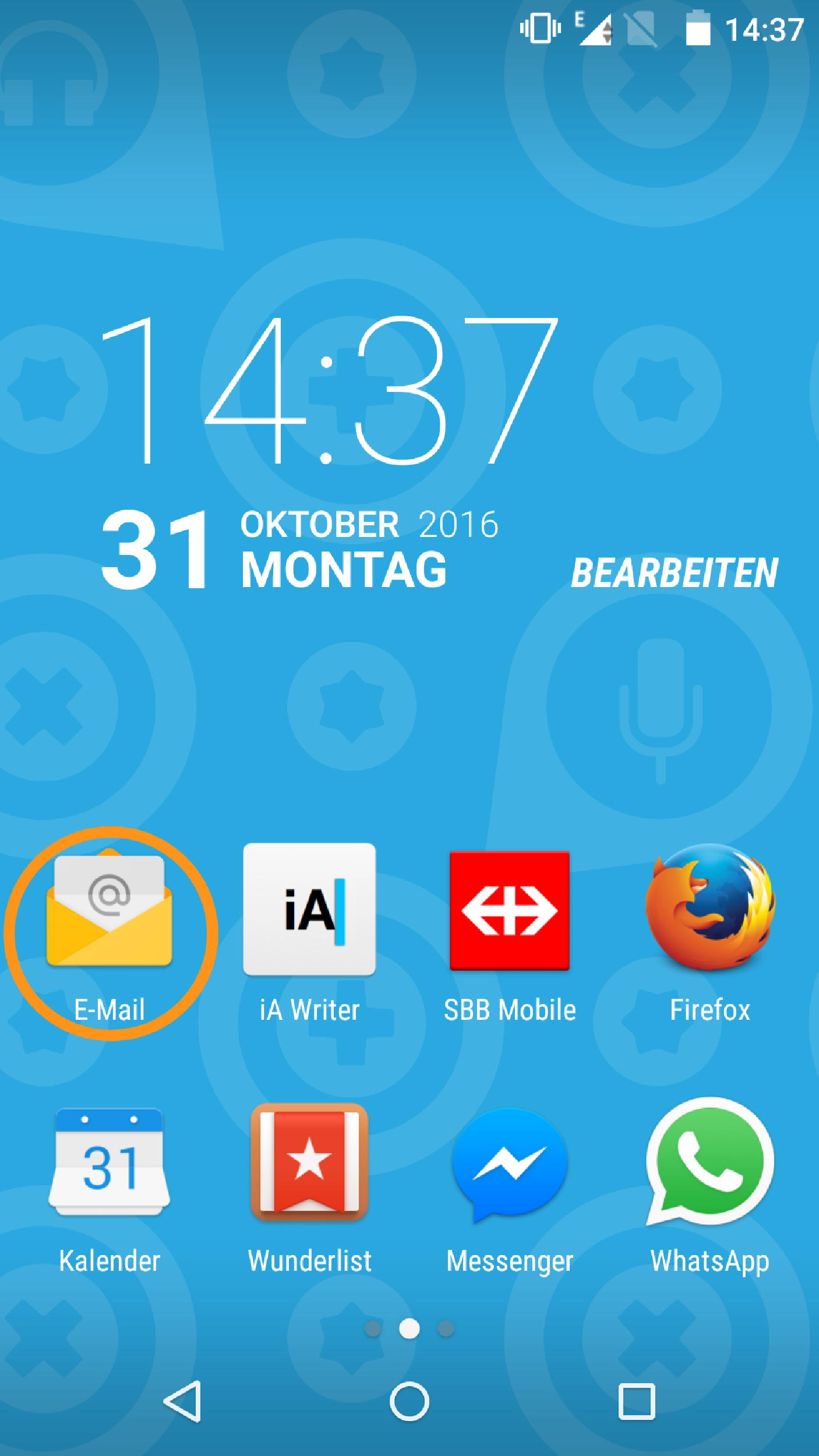Tap the BEARBEITEN edit button
Viewport: 819px width, 1456px height.
[674, 573]
